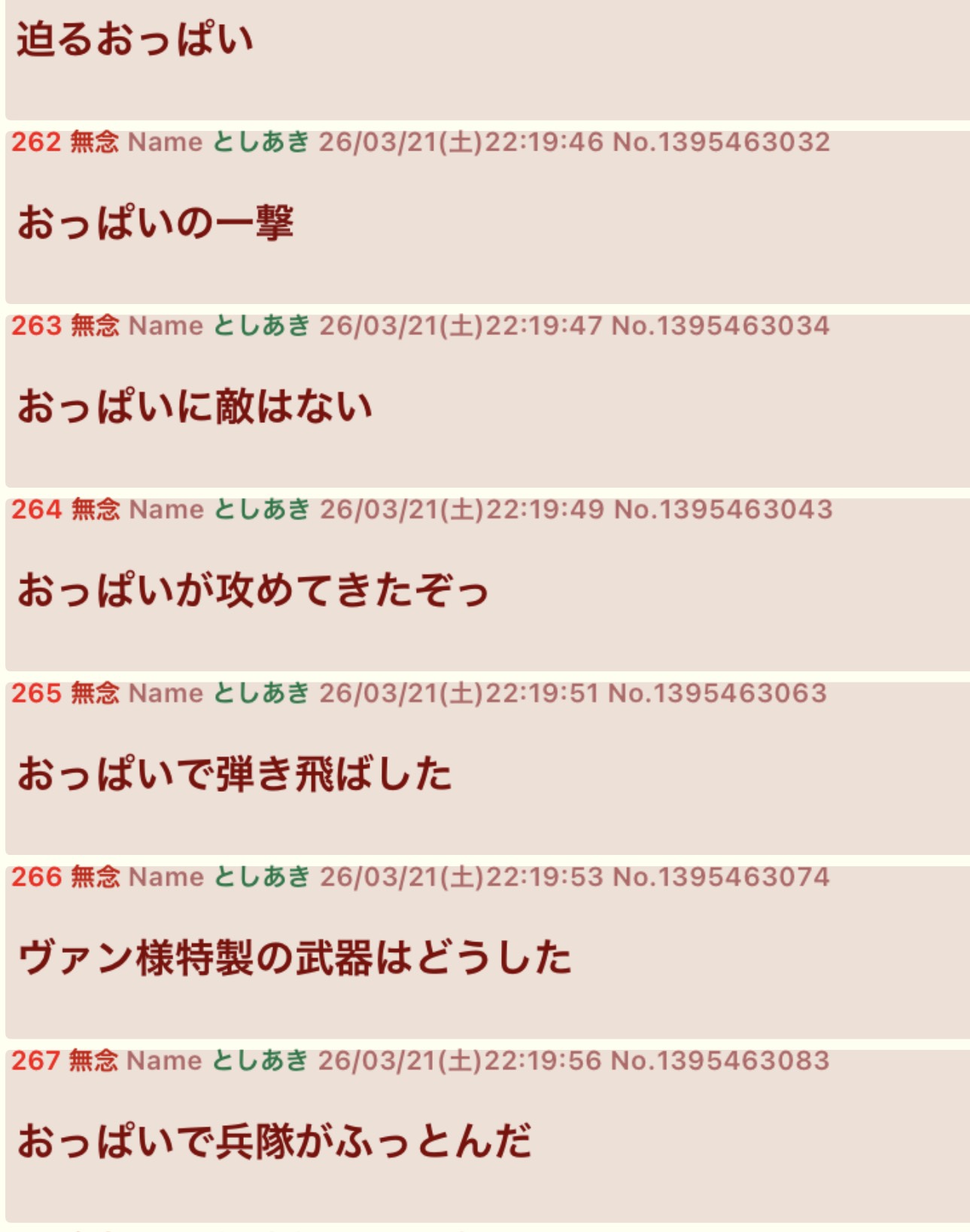Open post menu for No.1395463083

[719, 1060]
